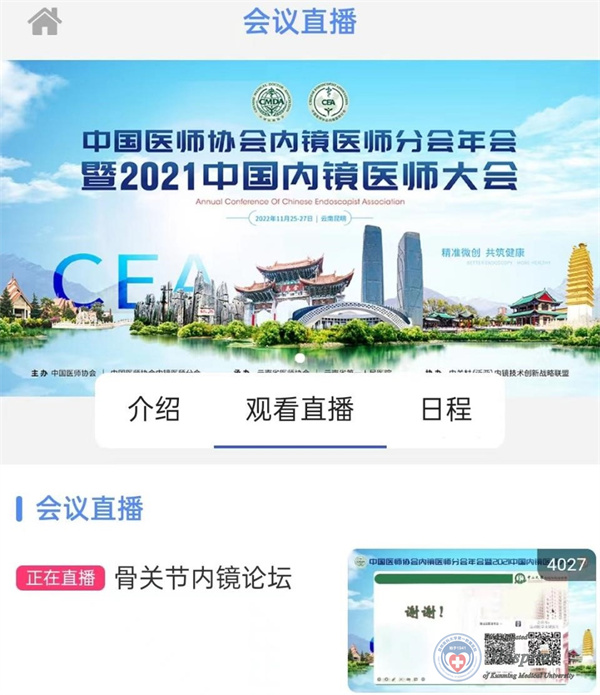This screenshot has width=600, height=695.
Task: Select the 观看直播 tab
Action: point(300,410)
